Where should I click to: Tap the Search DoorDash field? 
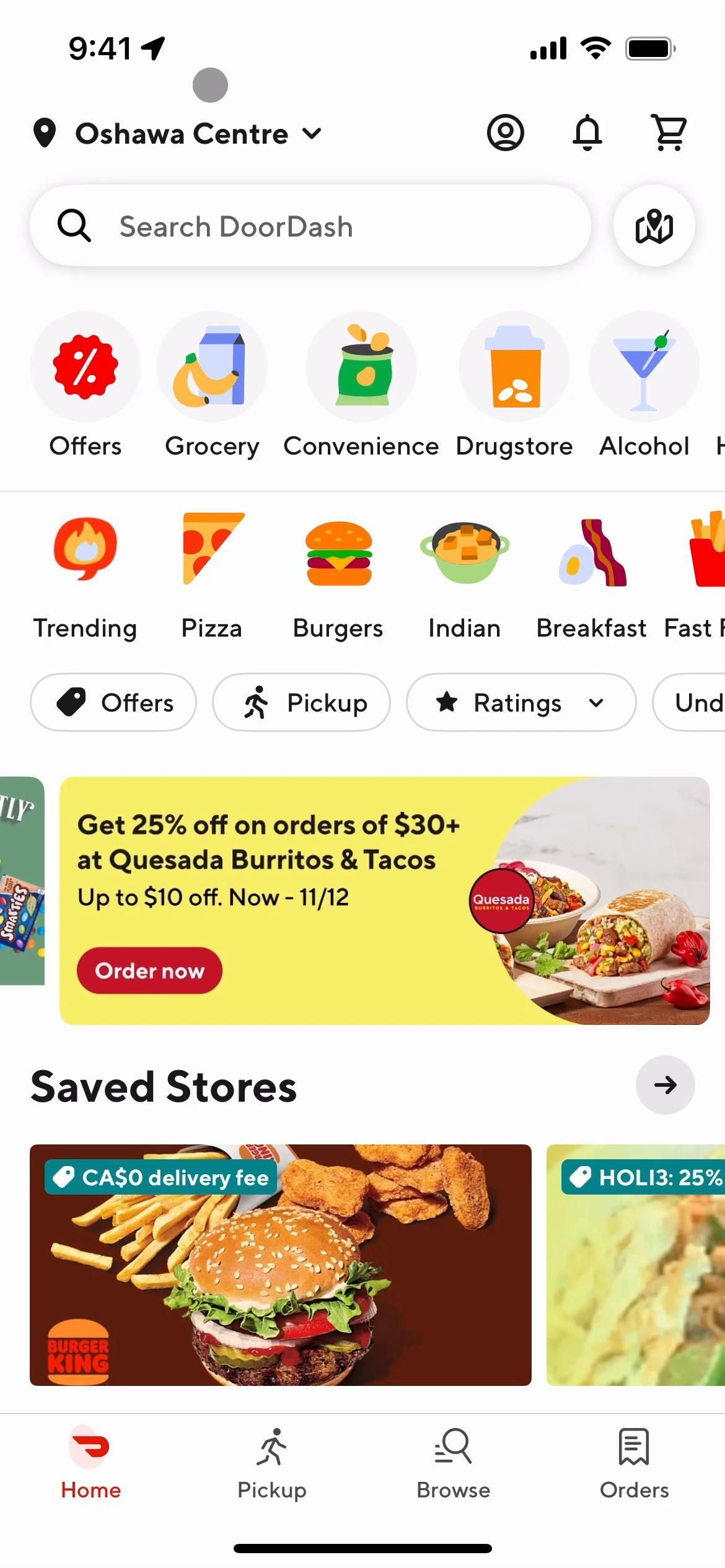coord(310,226)
